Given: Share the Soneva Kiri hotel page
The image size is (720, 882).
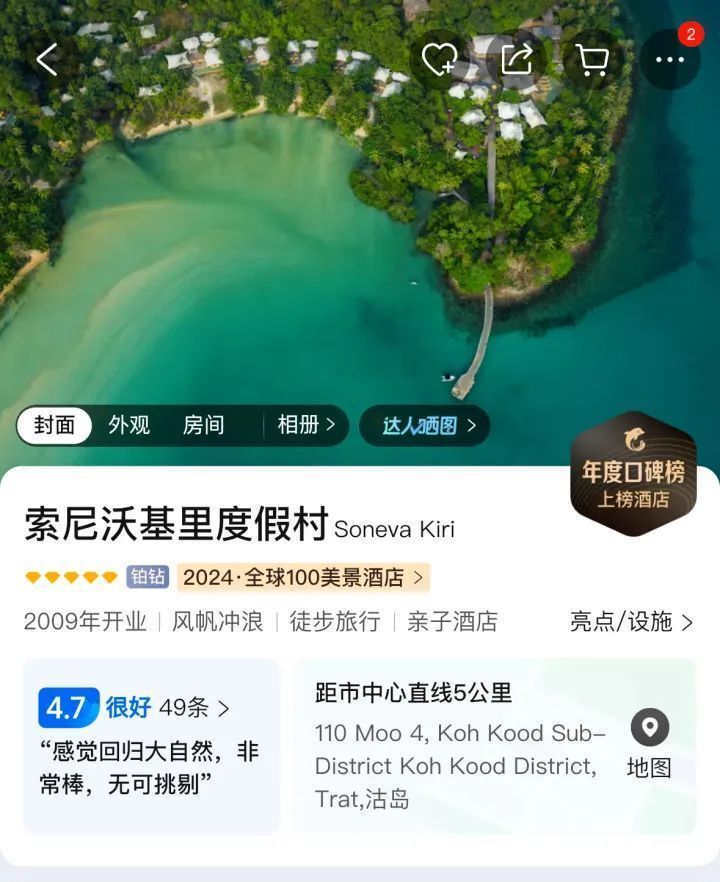Looking at the screenshot, I should [516, 60].
